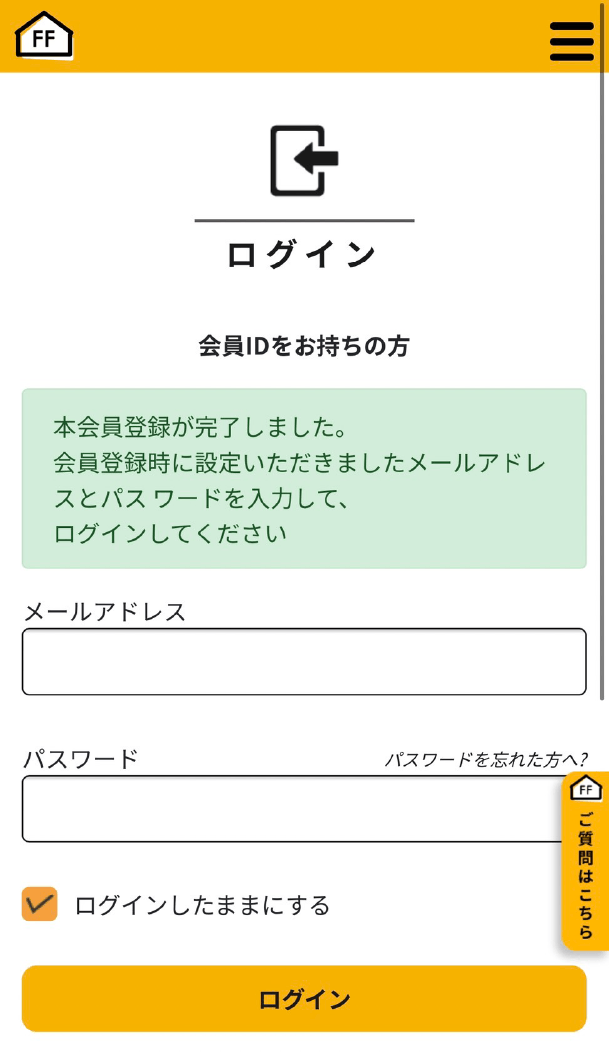Open the ご質問はこちら side tab

tap(586, 861)
